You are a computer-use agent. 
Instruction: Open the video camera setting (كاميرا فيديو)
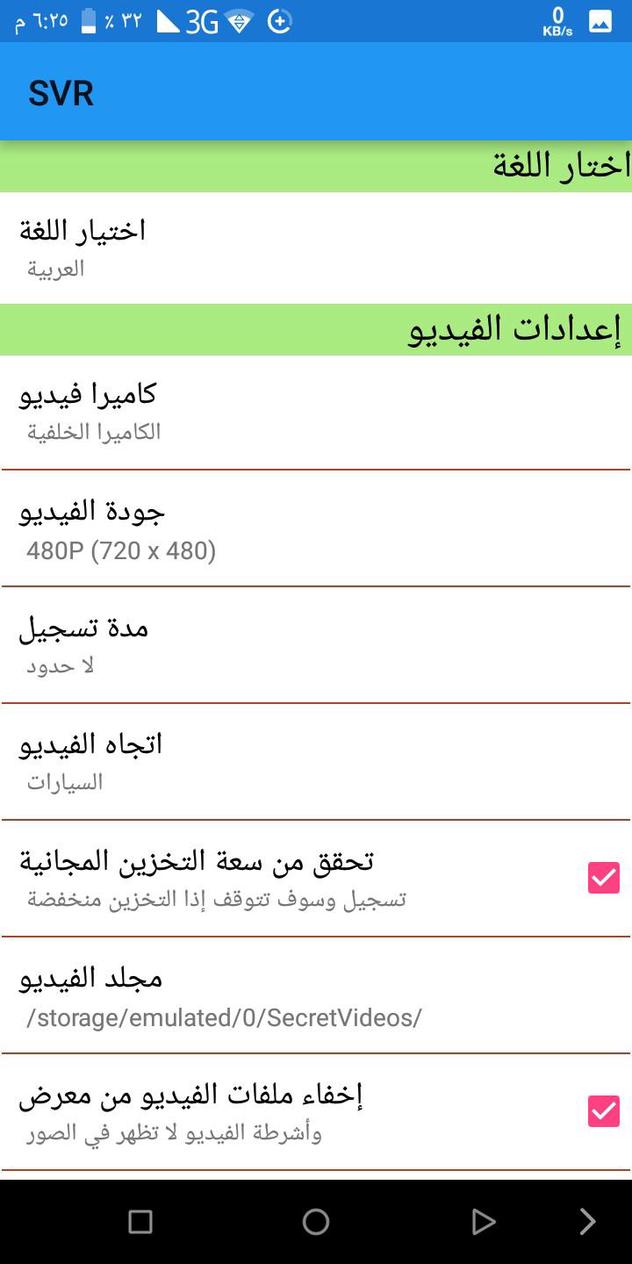(x=316, y=411)
